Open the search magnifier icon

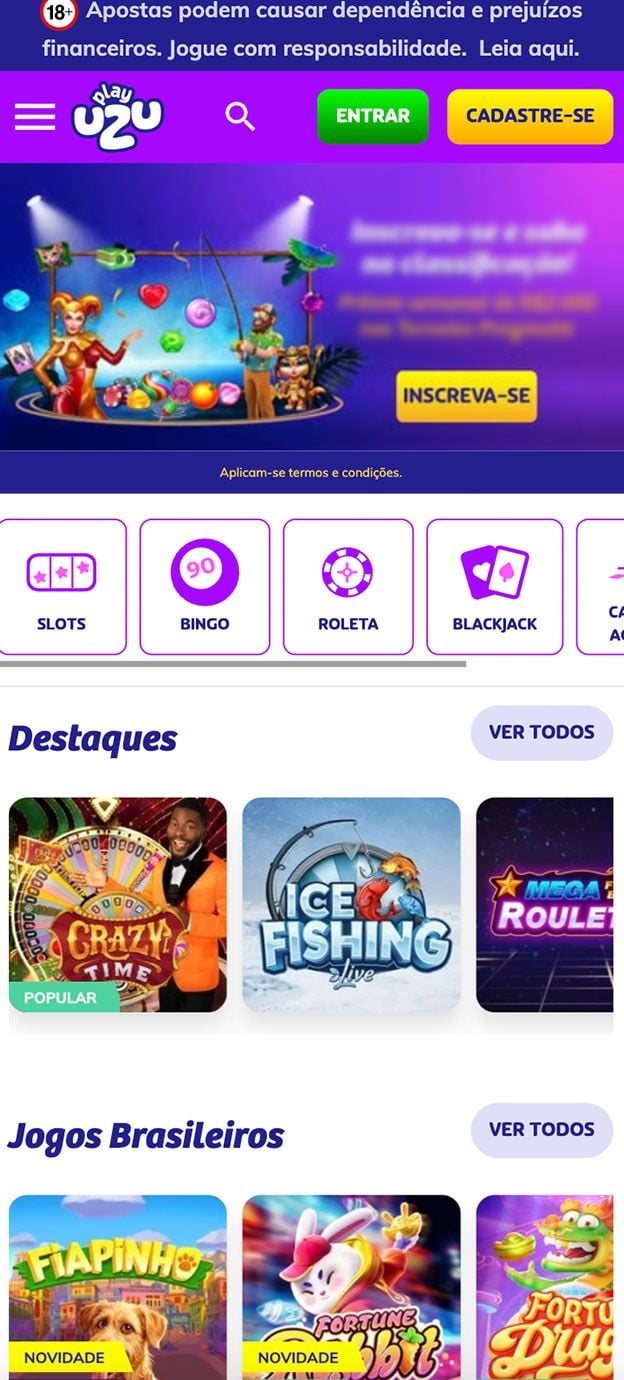click(x=240, y=117)
